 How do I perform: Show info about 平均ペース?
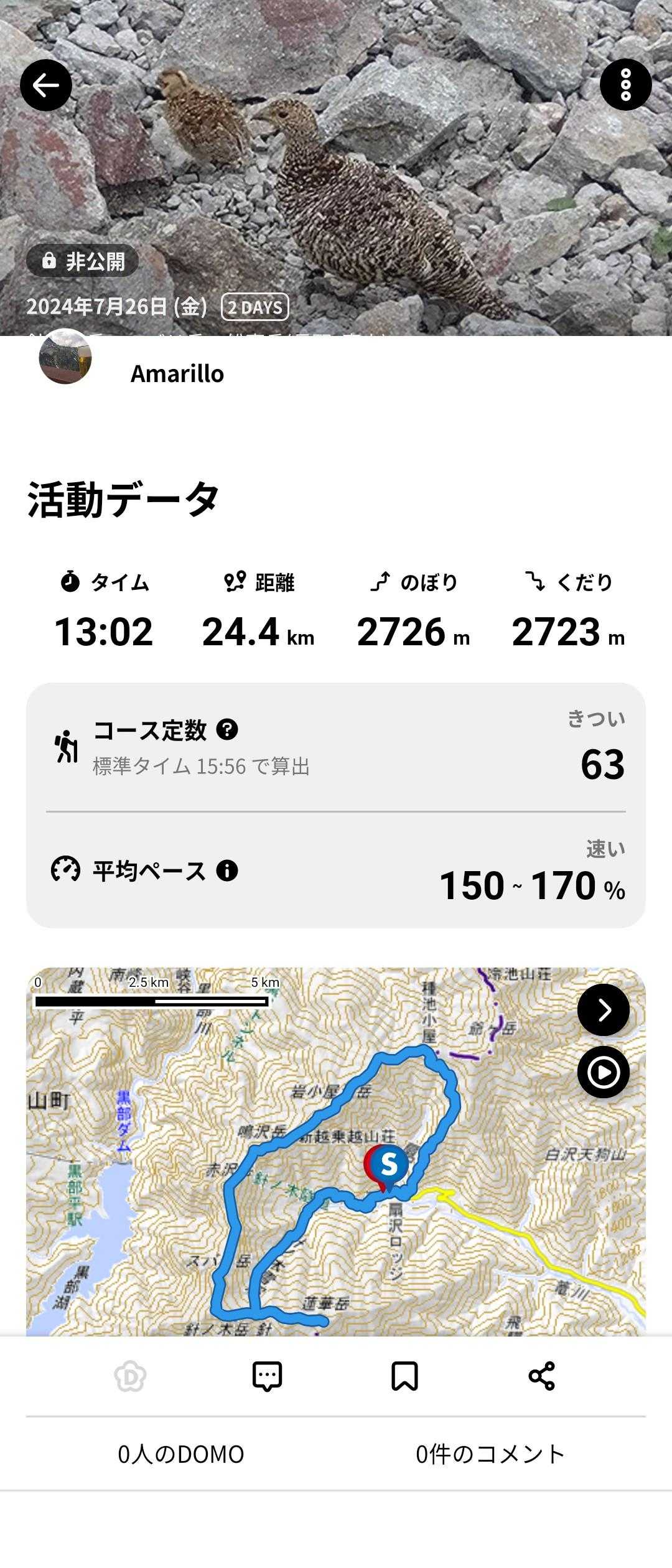click(x=227, y=870)
